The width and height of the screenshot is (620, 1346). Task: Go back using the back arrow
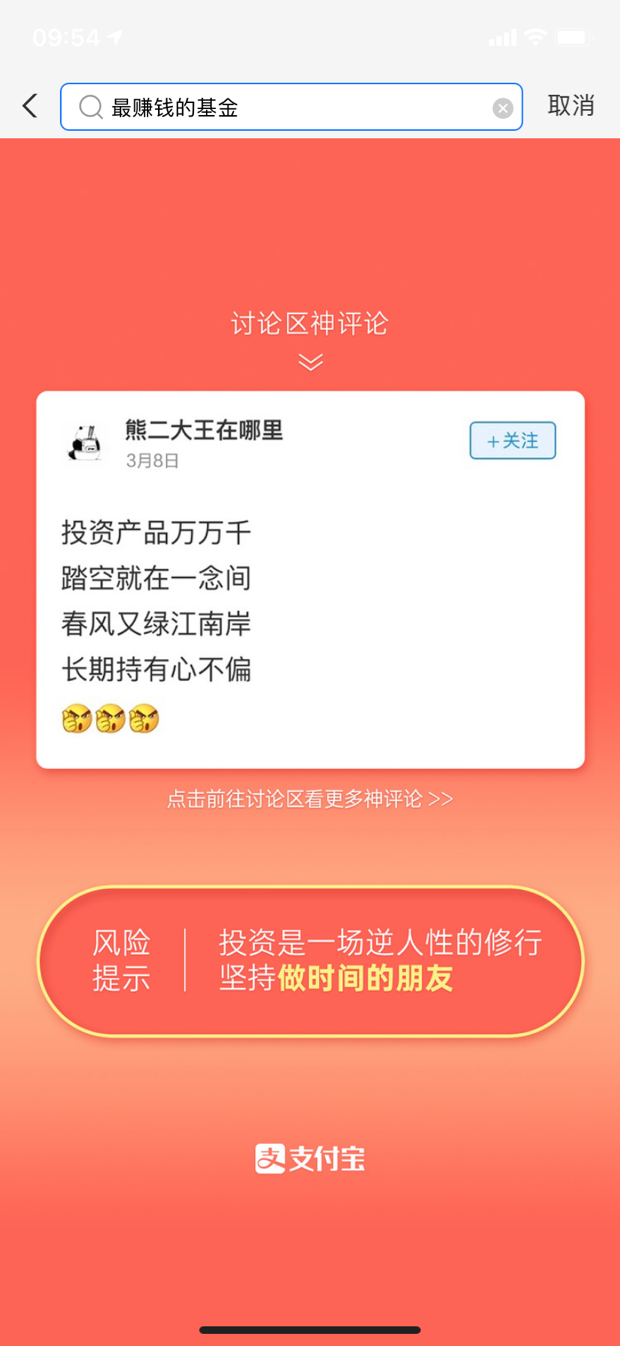coord(30,106)
